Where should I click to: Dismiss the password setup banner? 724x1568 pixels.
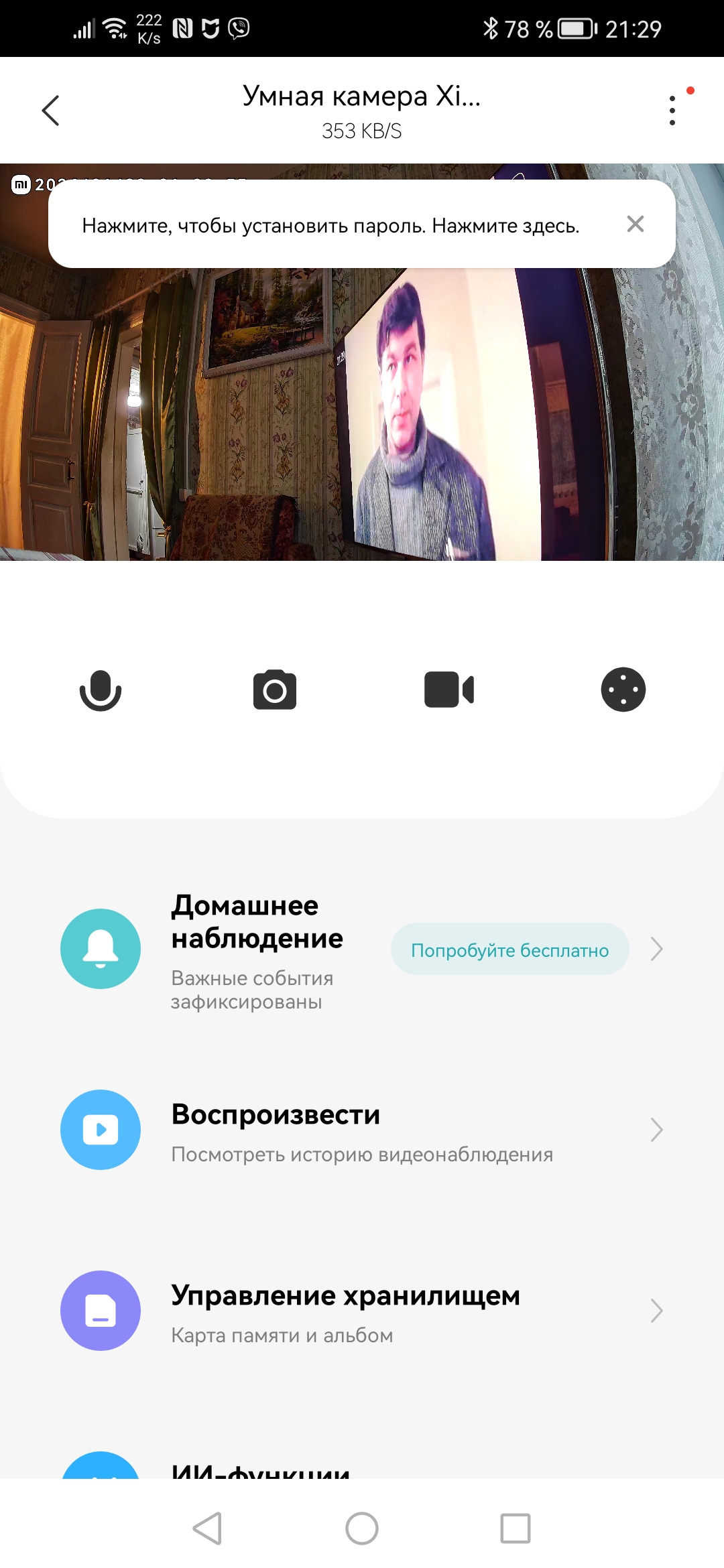pyautogui.click(x=635, y=224)
